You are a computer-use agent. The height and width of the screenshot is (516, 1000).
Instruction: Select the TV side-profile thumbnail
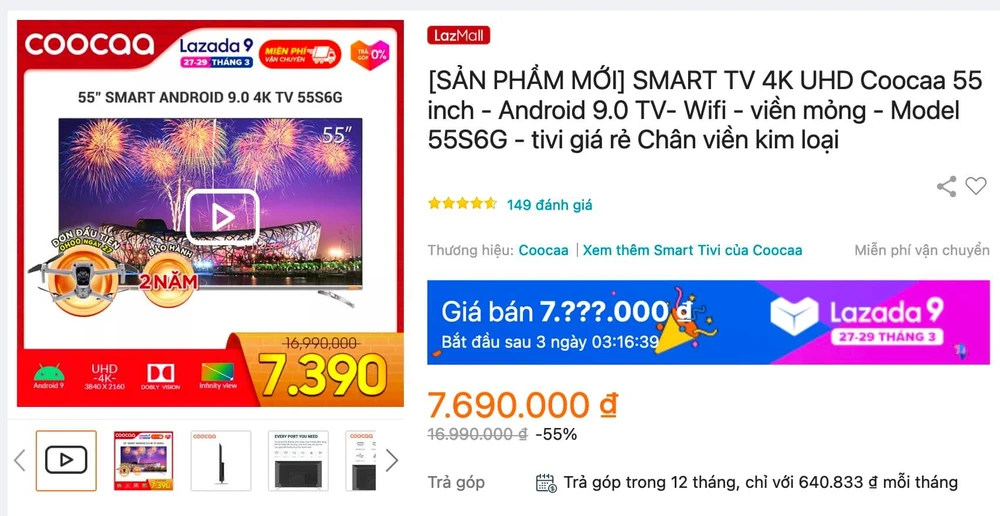click(220, 461)
